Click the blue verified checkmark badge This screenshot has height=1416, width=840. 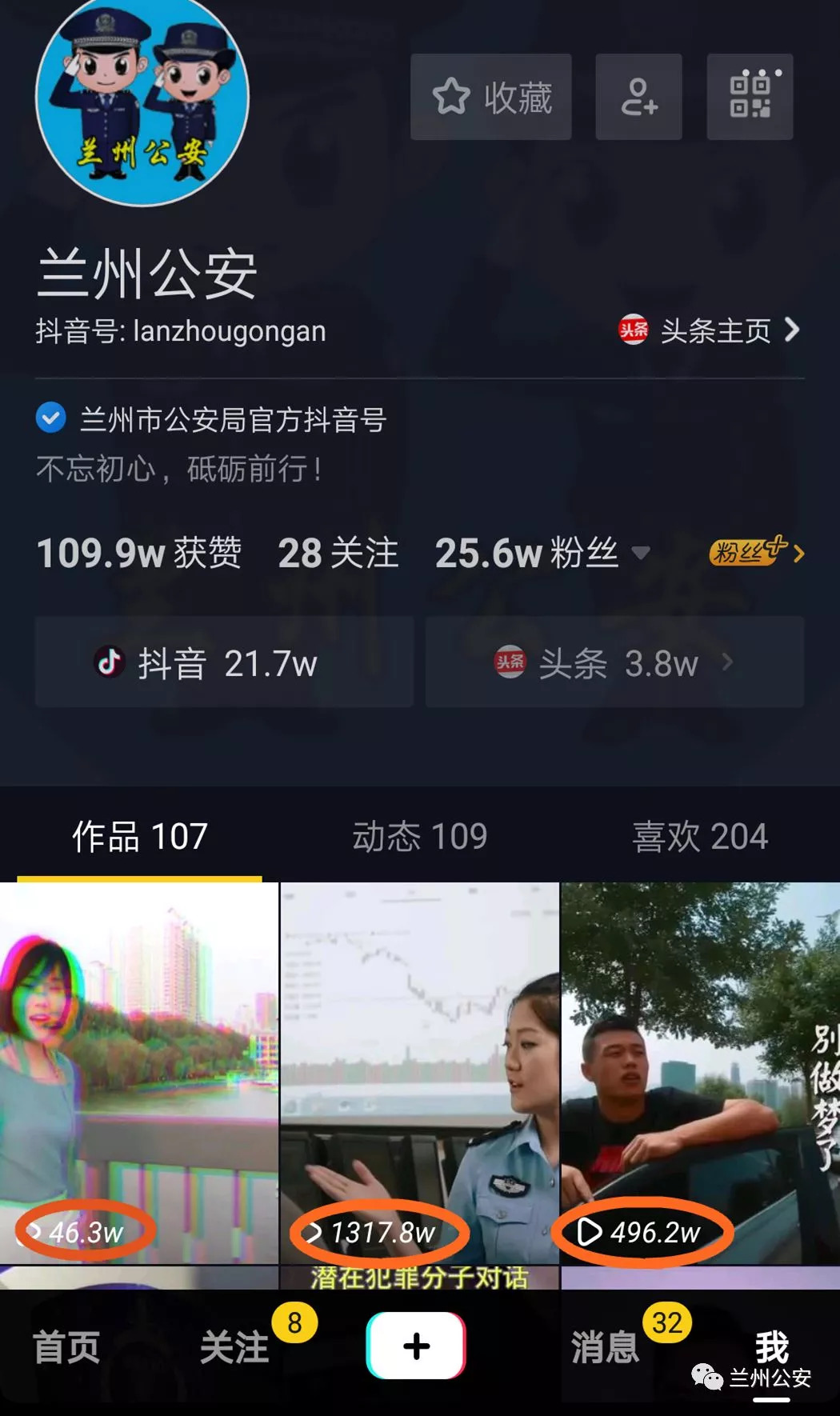pos(50,417)
